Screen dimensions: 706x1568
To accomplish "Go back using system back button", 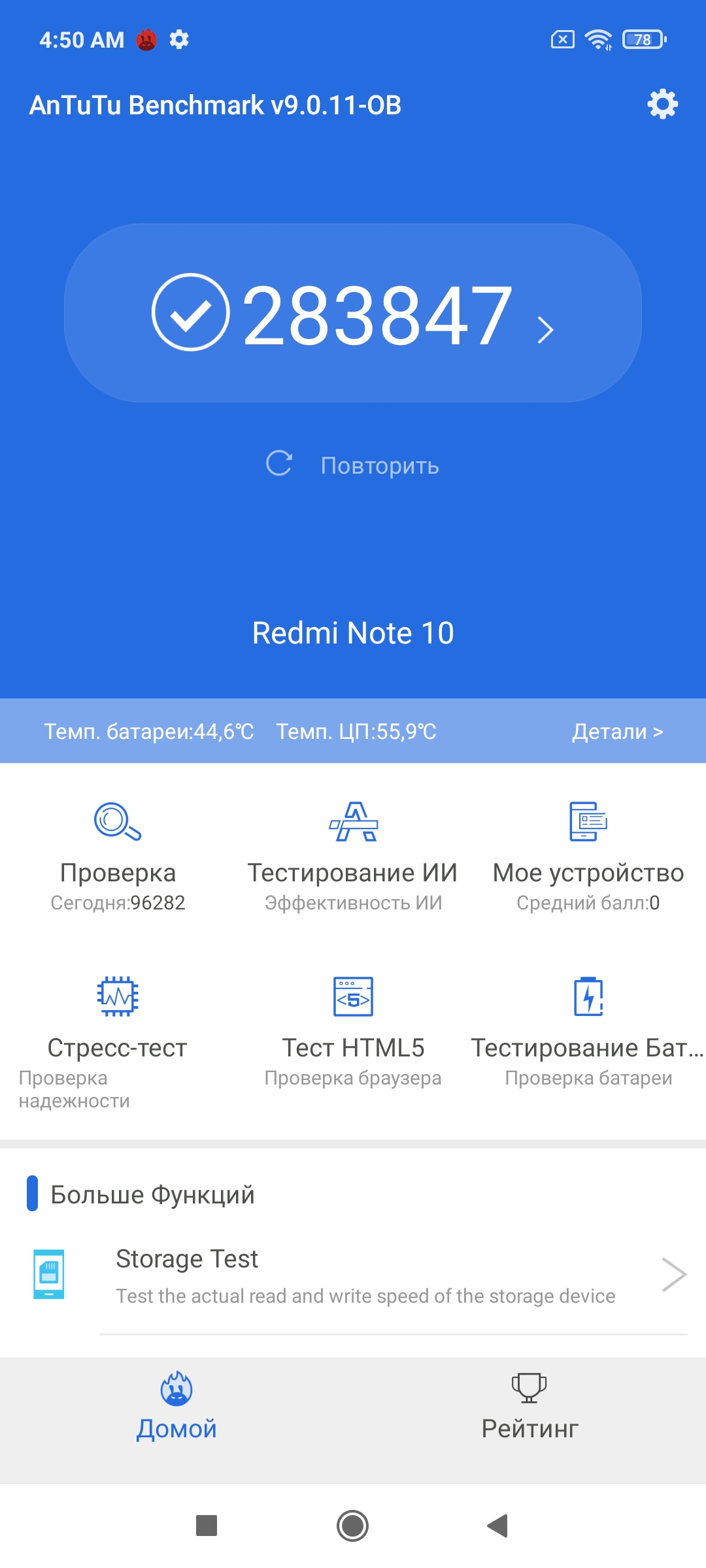I will [498, 1526].
